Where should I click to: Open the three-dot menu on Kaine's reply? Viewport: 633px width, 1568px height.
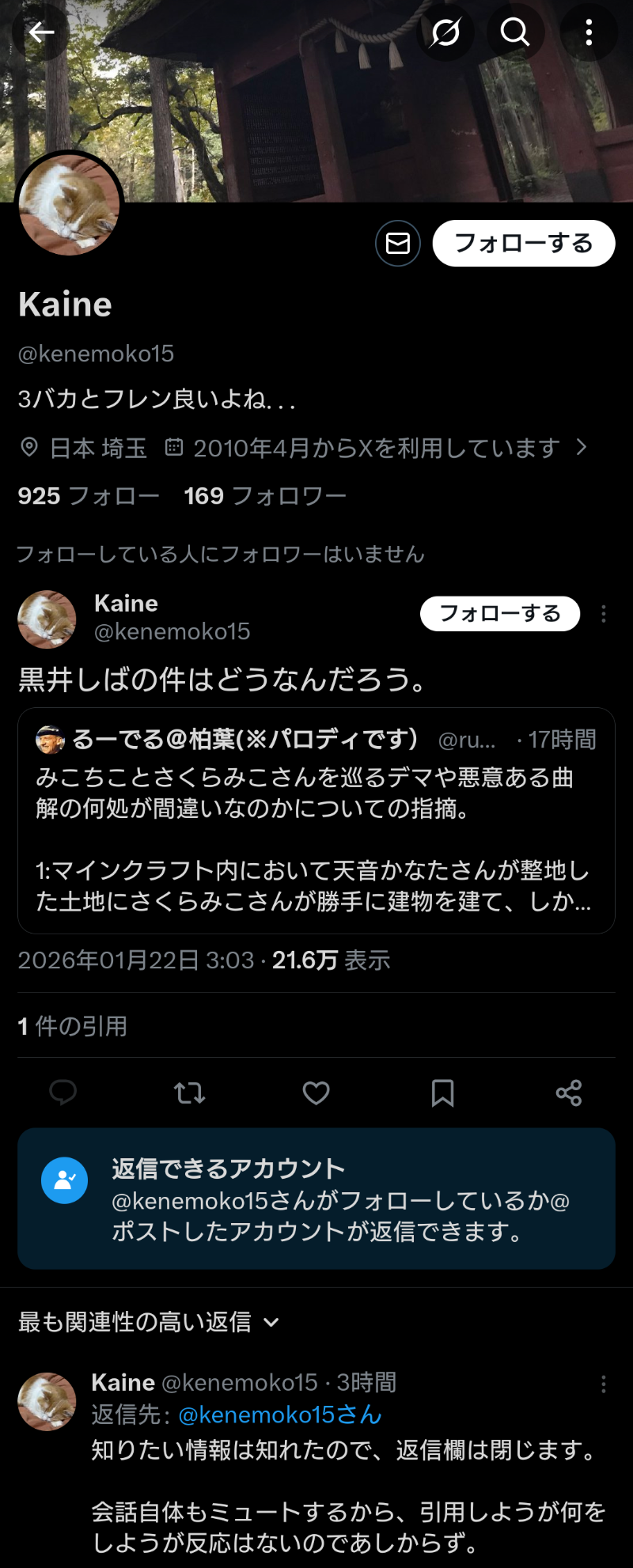pyautogui.click(x=604, y=1384)
